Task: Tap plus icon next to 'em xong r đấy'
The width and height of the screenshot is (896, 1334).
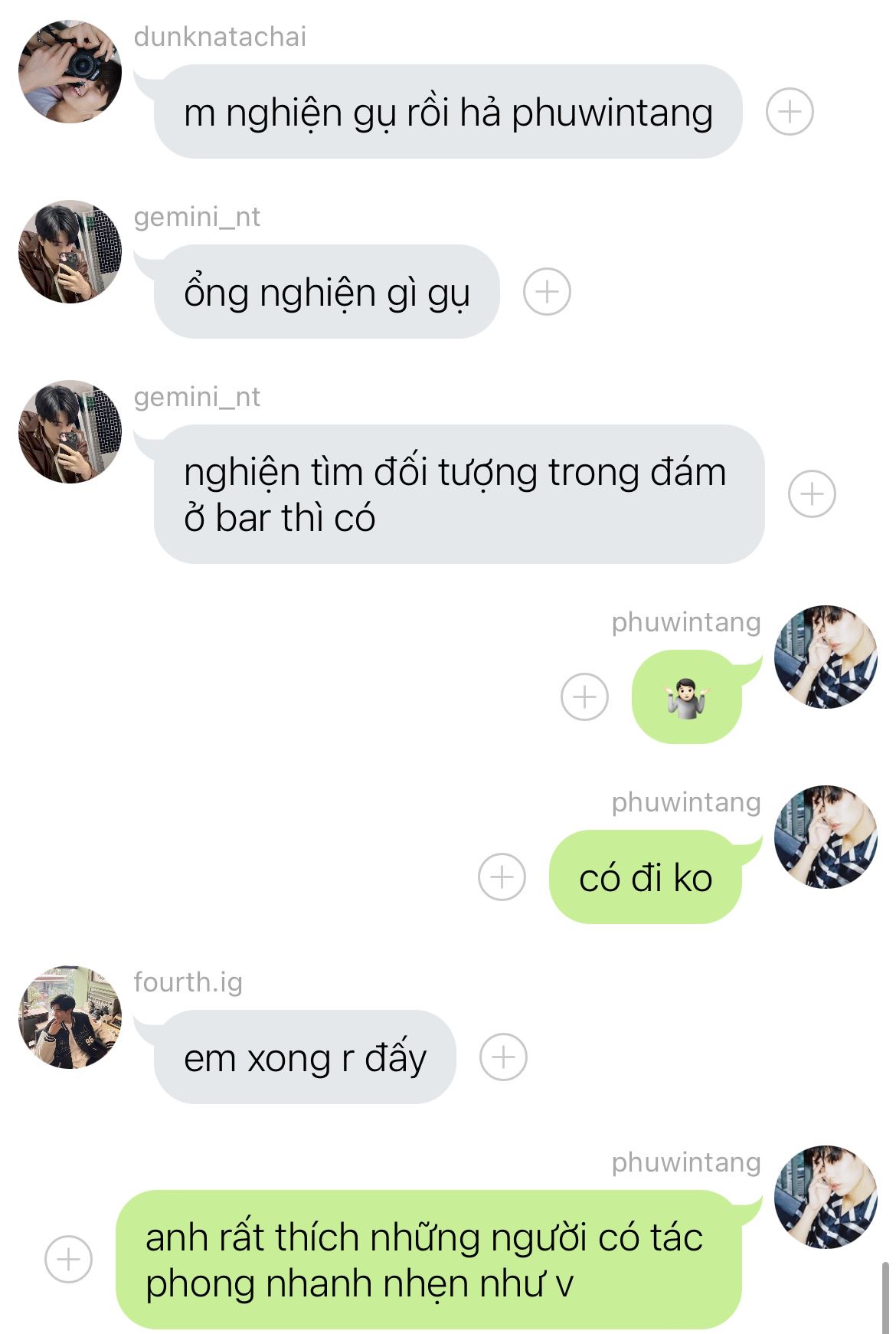Action: (x=503, y=1057)
